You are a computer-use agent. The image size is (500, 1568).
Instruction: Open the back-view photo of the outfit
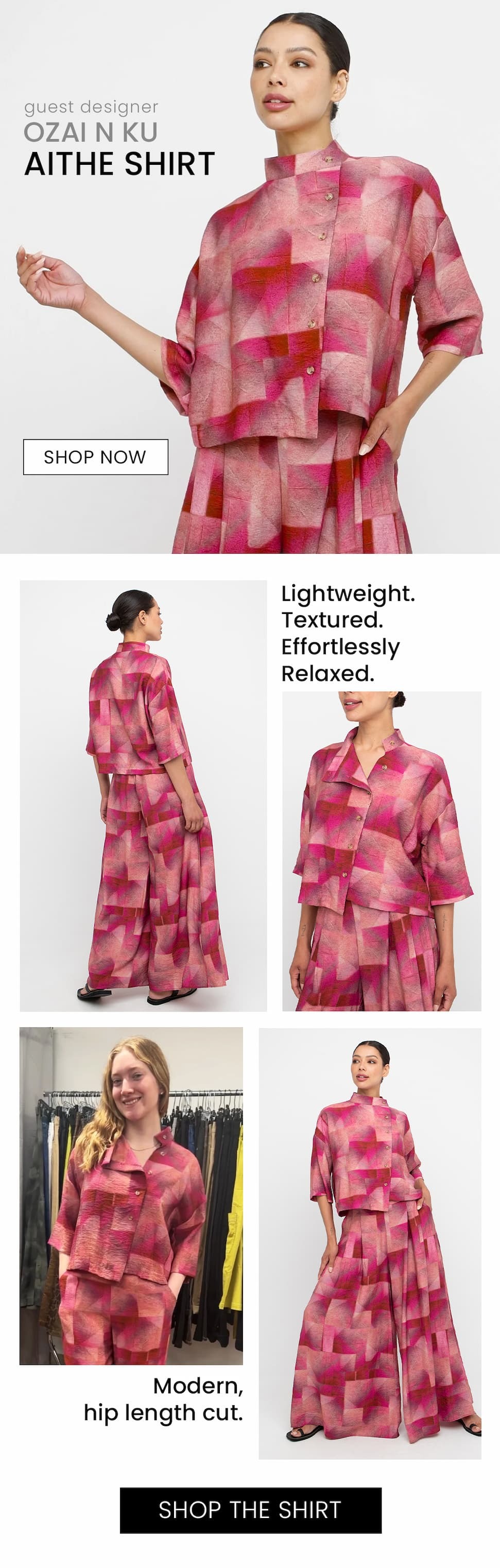coord(143,795)
